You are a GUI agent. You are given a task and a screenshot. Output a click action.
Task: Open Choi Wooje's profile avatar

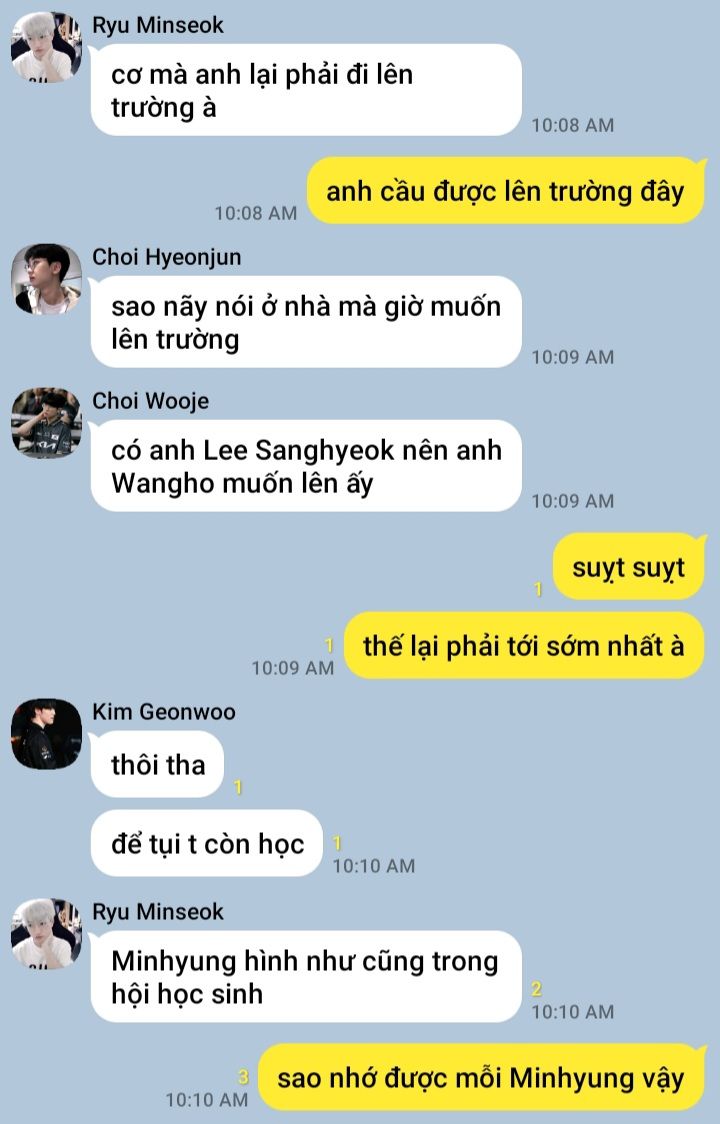pos(47,423)
